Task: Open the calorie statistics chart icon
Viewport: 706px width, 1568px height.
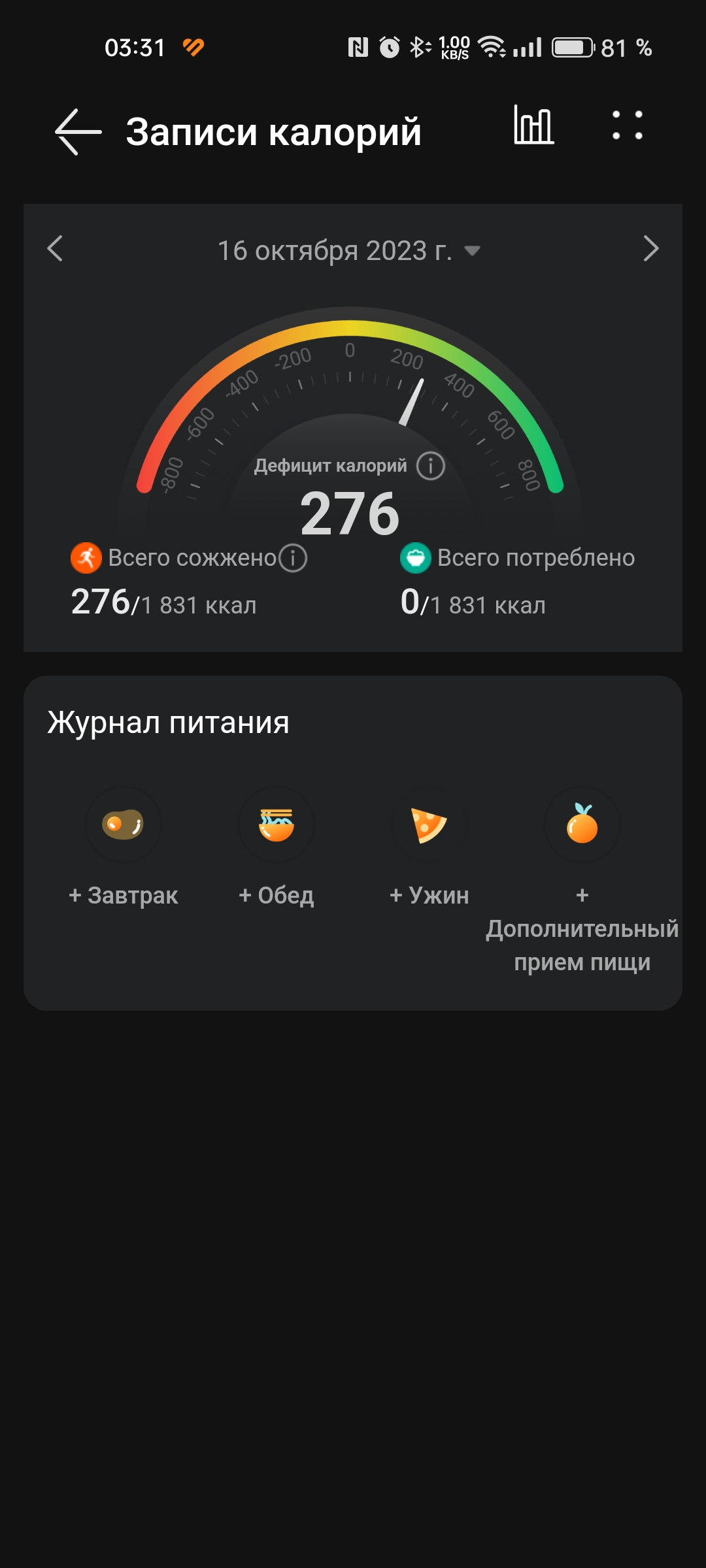Action: 533,125
